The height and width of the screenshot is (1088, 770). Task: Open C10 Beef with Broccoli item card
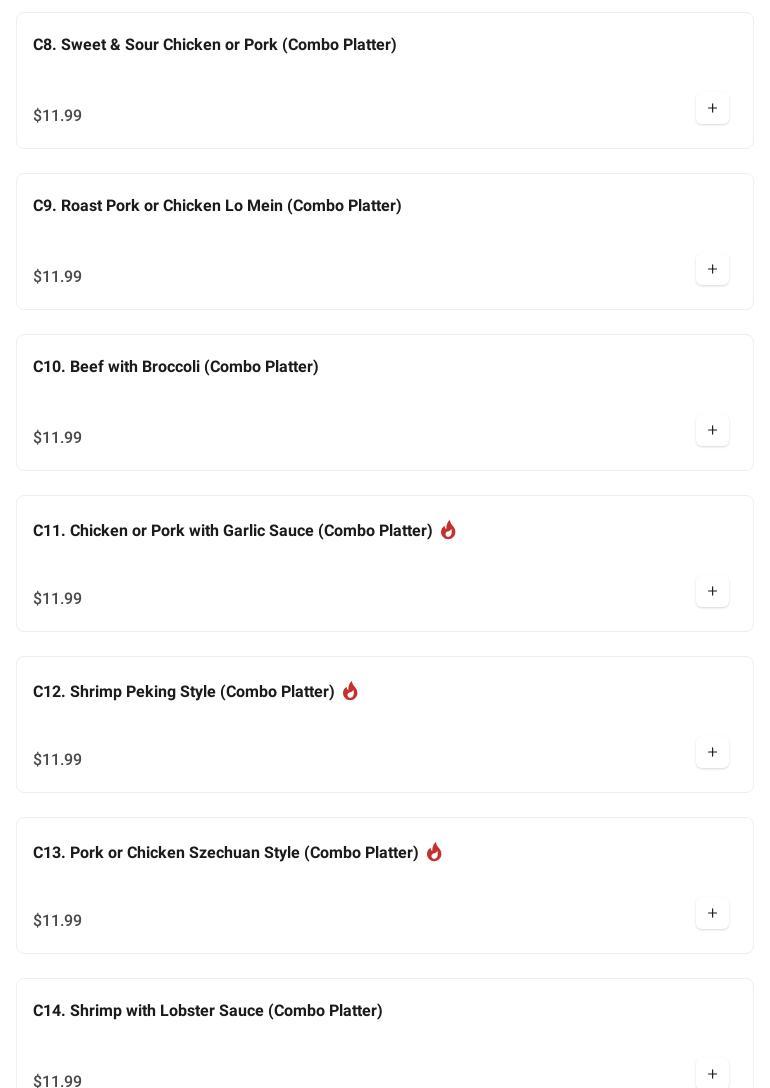tap(176, 367)
